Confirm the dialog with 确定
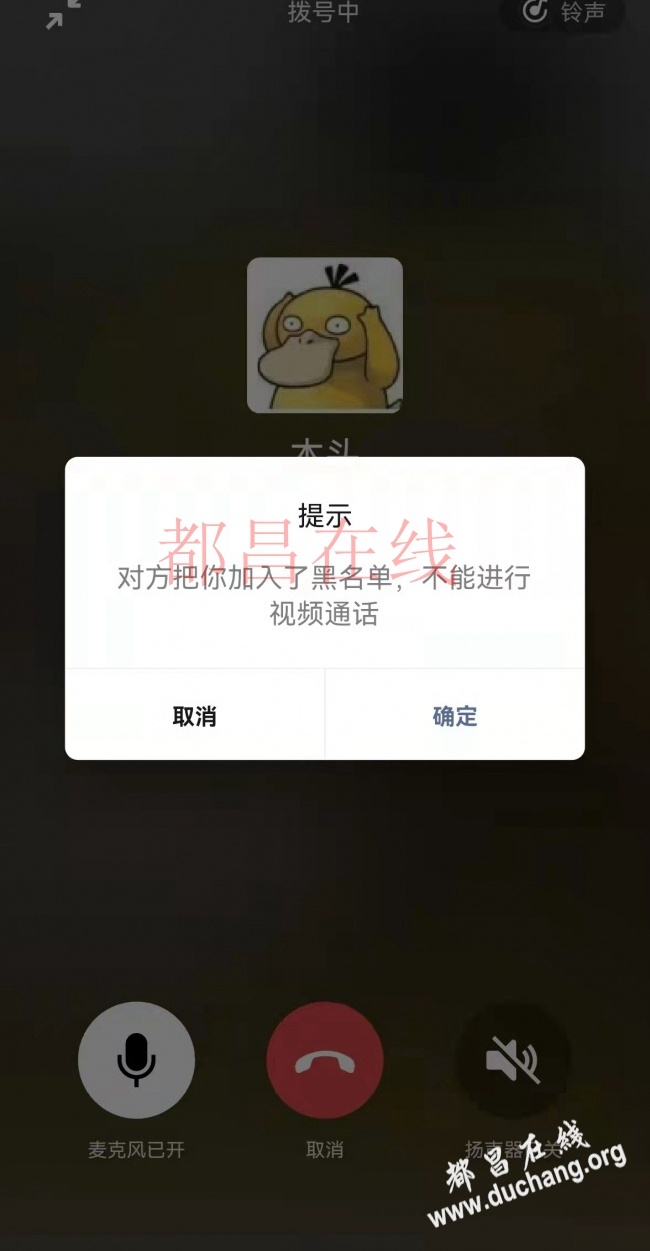 click(x=455, y=716)
